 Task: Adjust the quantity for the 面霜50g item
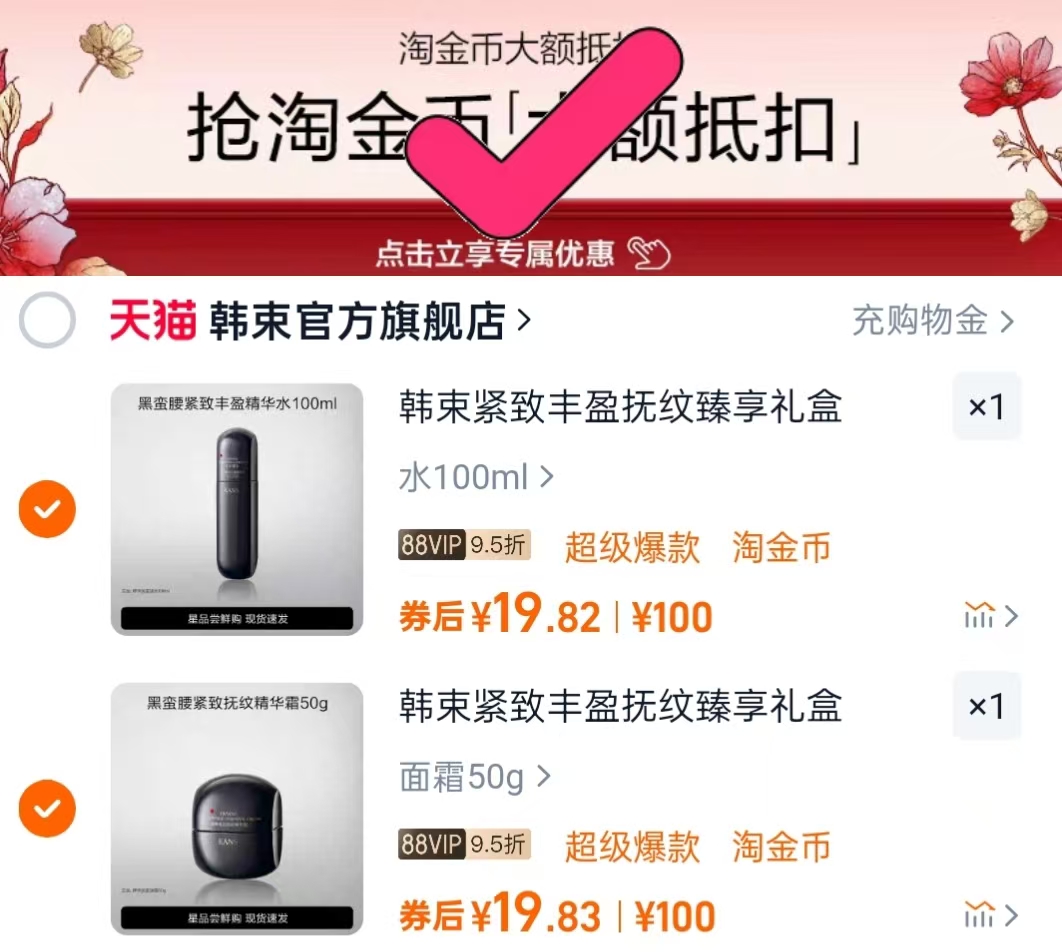tap(986, 707)
